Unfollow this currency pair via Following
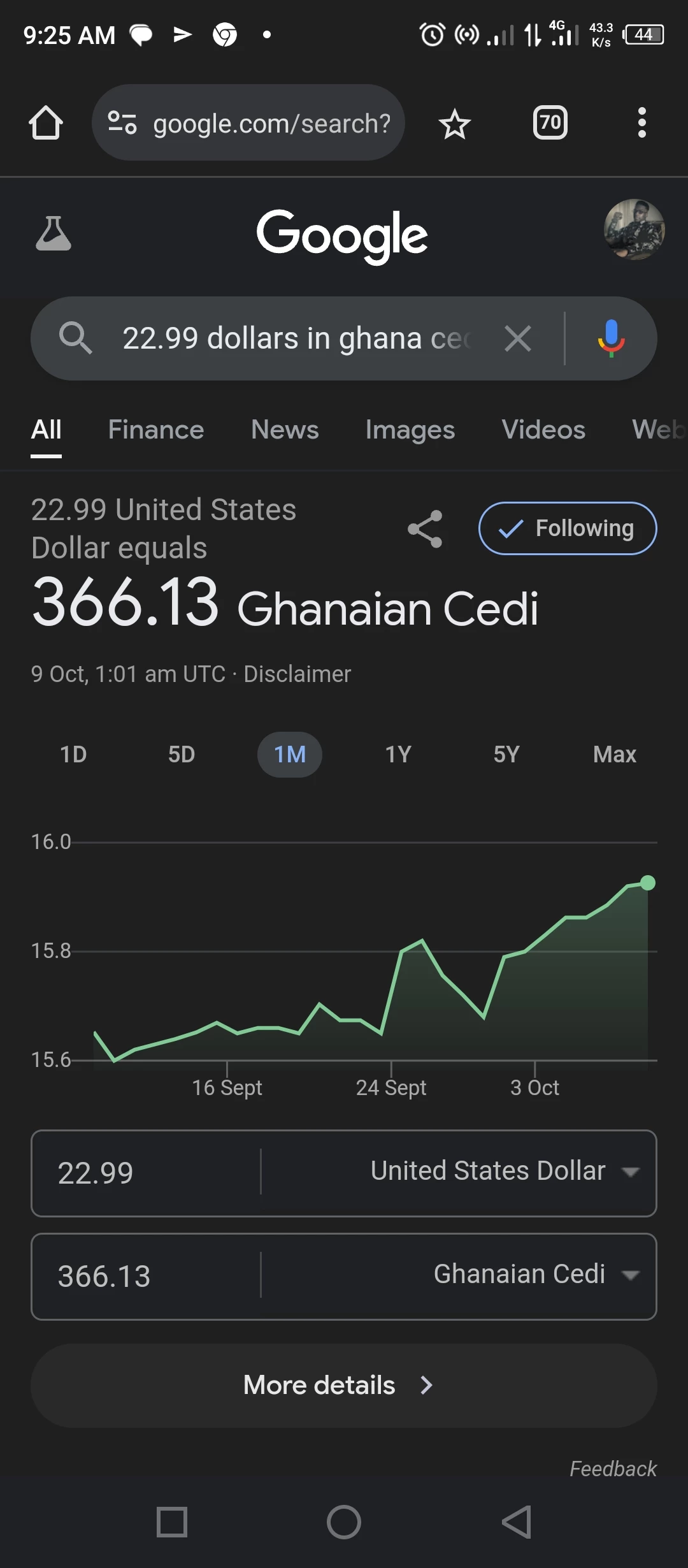Image resolution: width=688 pixels, height=1568 pixels. tap(568, 528)
